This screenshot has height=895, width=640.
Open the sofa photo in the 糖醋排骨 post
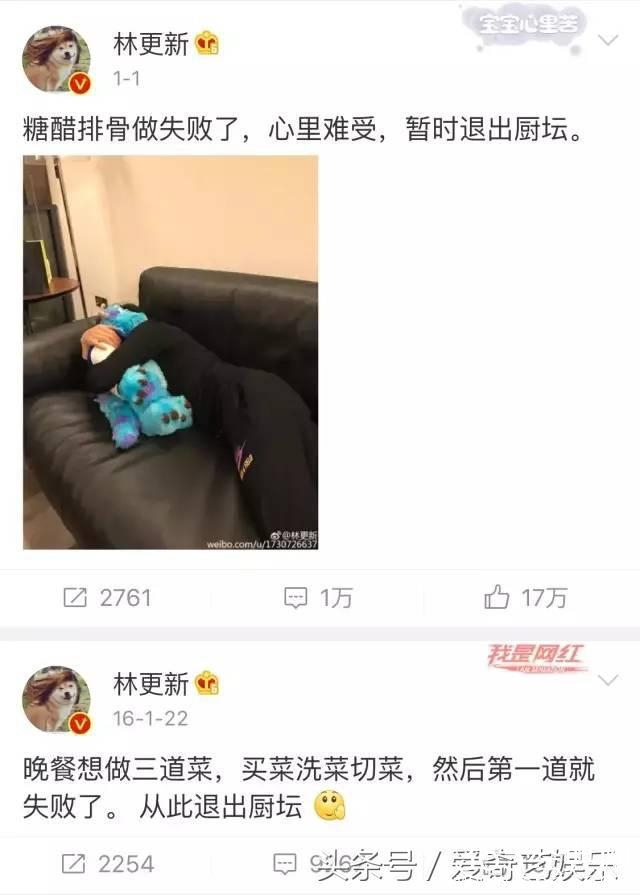point(171,352)
